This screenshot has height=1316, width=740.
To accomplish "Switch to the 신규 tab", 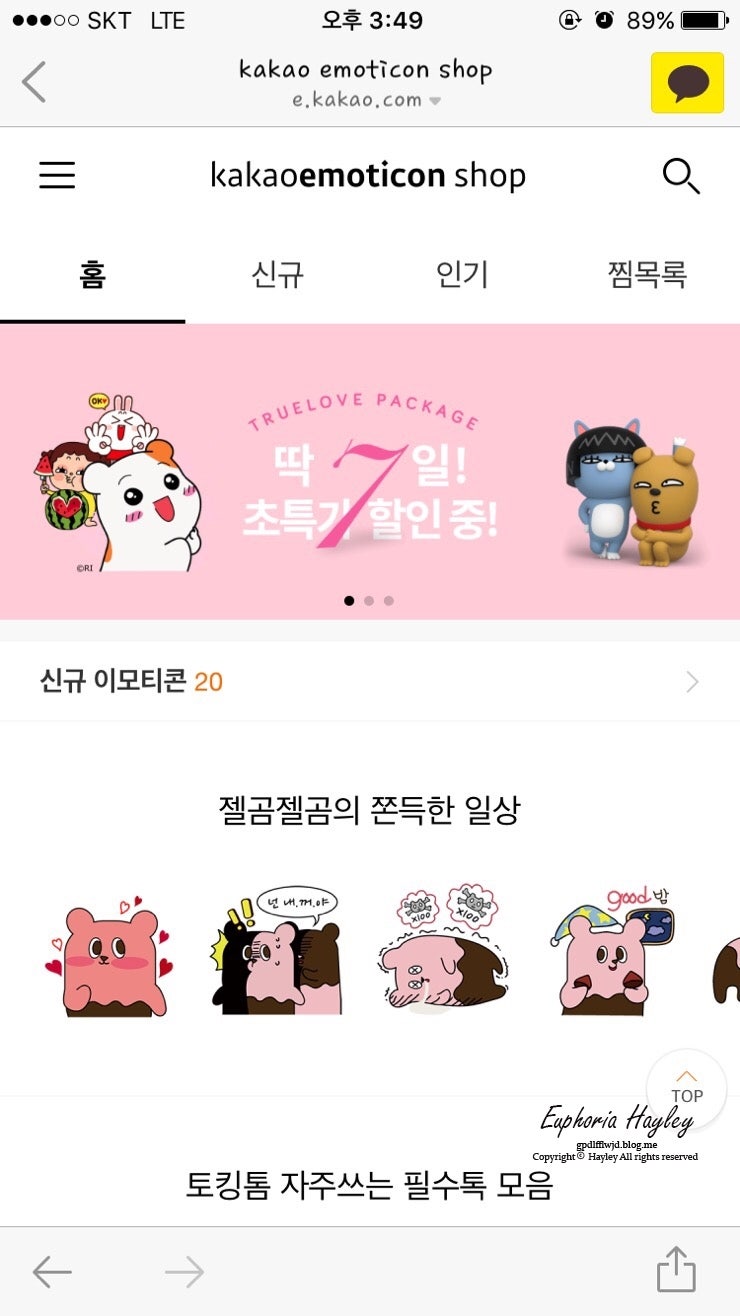I will [277, 274].
